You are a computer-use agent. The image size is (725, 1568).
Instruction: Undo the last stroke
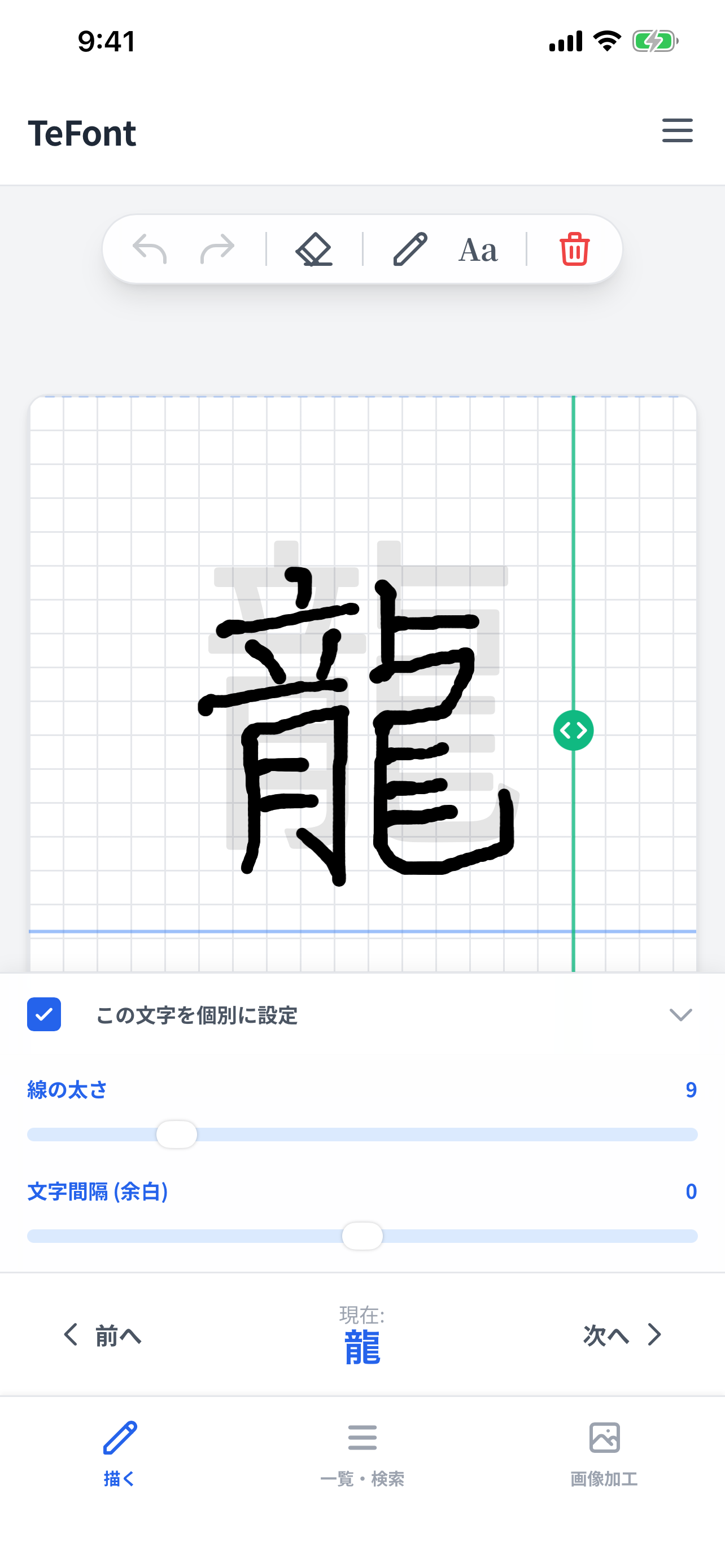[150, 249]
